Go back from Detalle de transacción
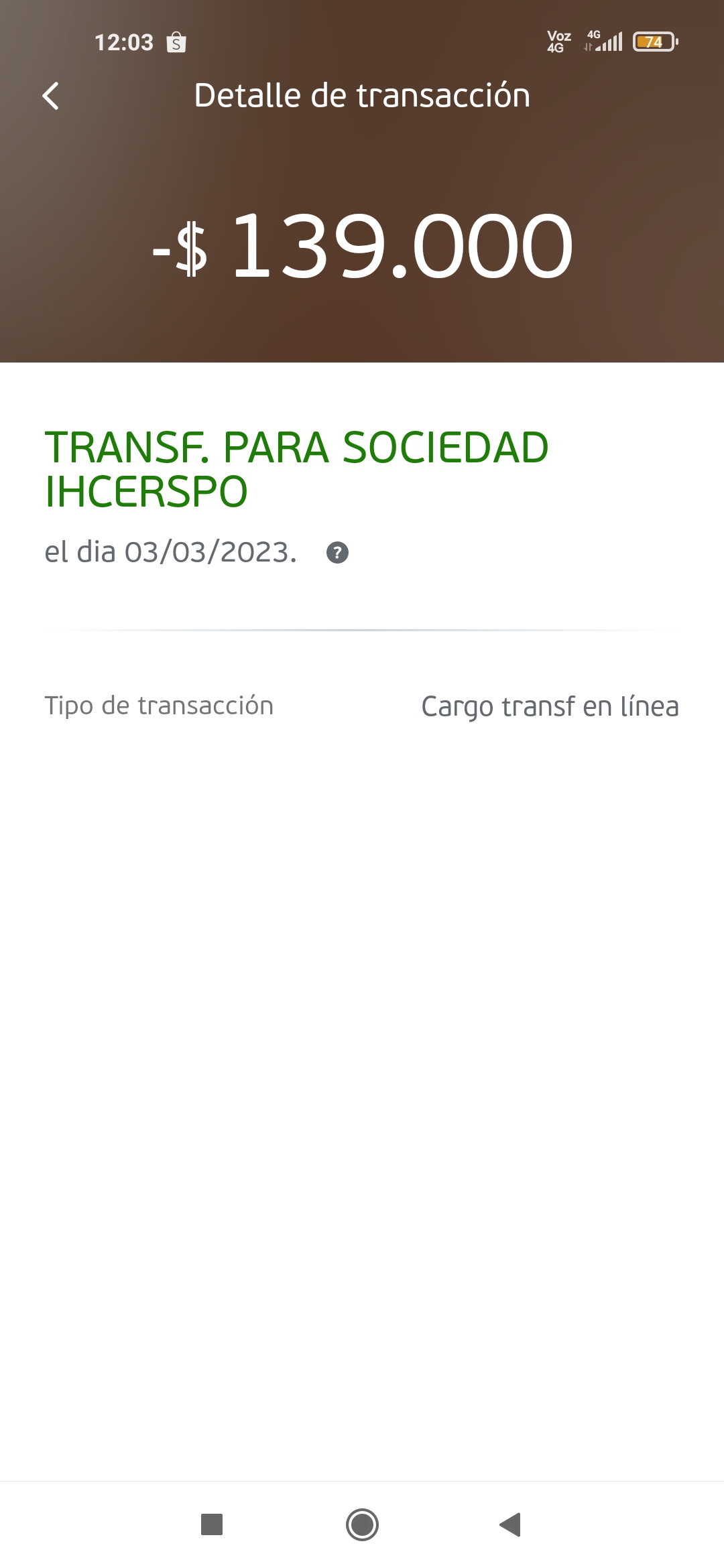 pyautogui.click(x=51, y=96)
